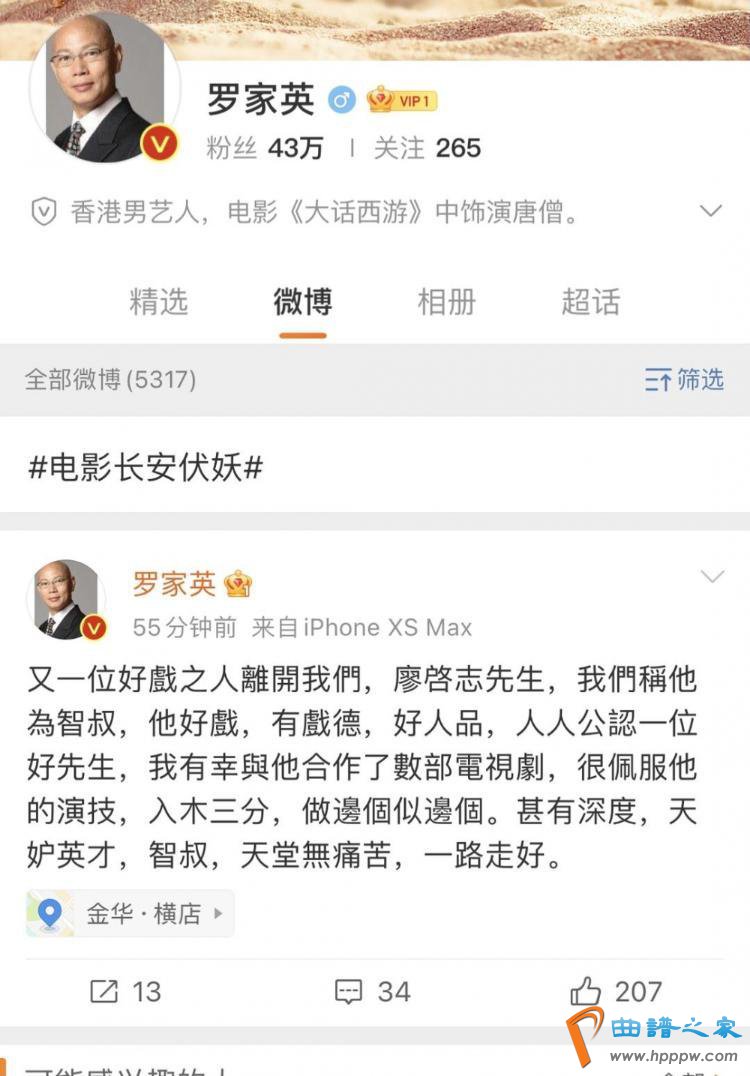Open the post's dropdown arrow menu
750x1076 pixels.
711,577
